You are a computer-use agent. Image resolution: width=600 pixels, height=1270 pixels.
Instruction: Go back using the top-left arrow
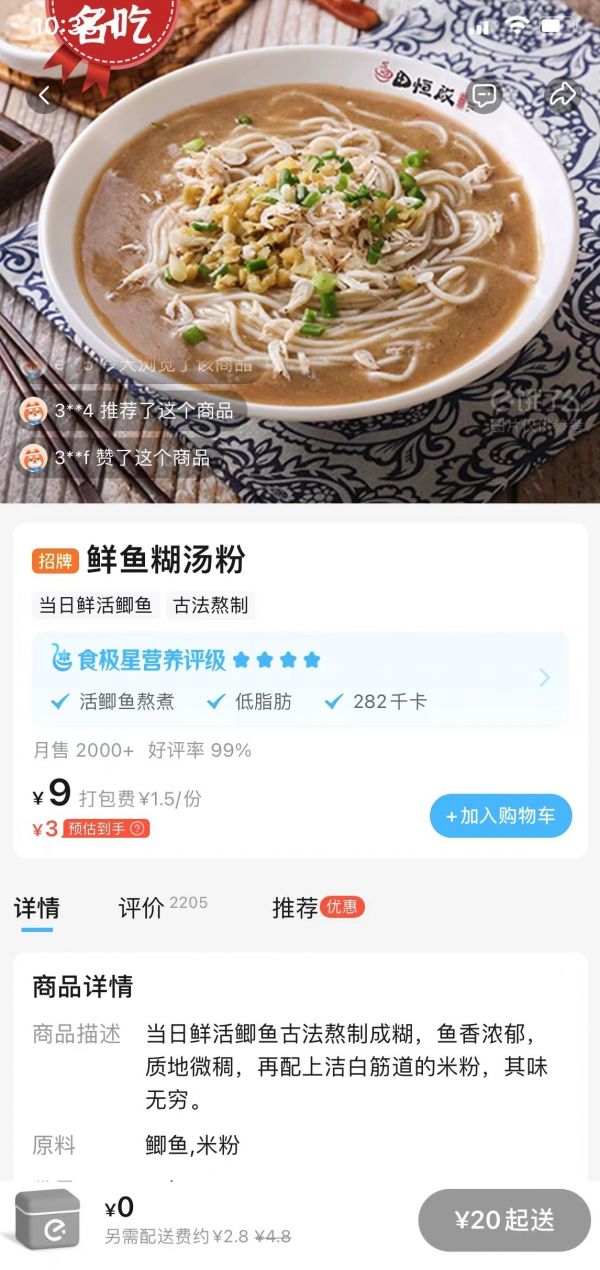(x=44, y=95)
